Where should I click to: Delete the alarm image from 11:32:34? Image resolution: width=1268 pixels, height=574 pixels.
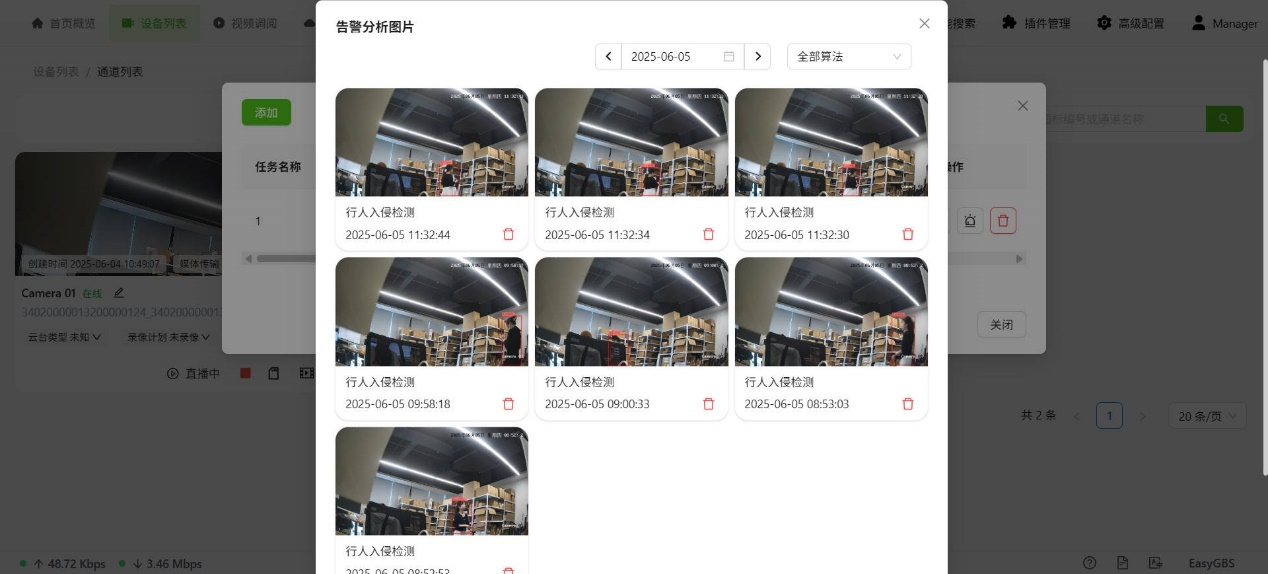coord(709,234)
